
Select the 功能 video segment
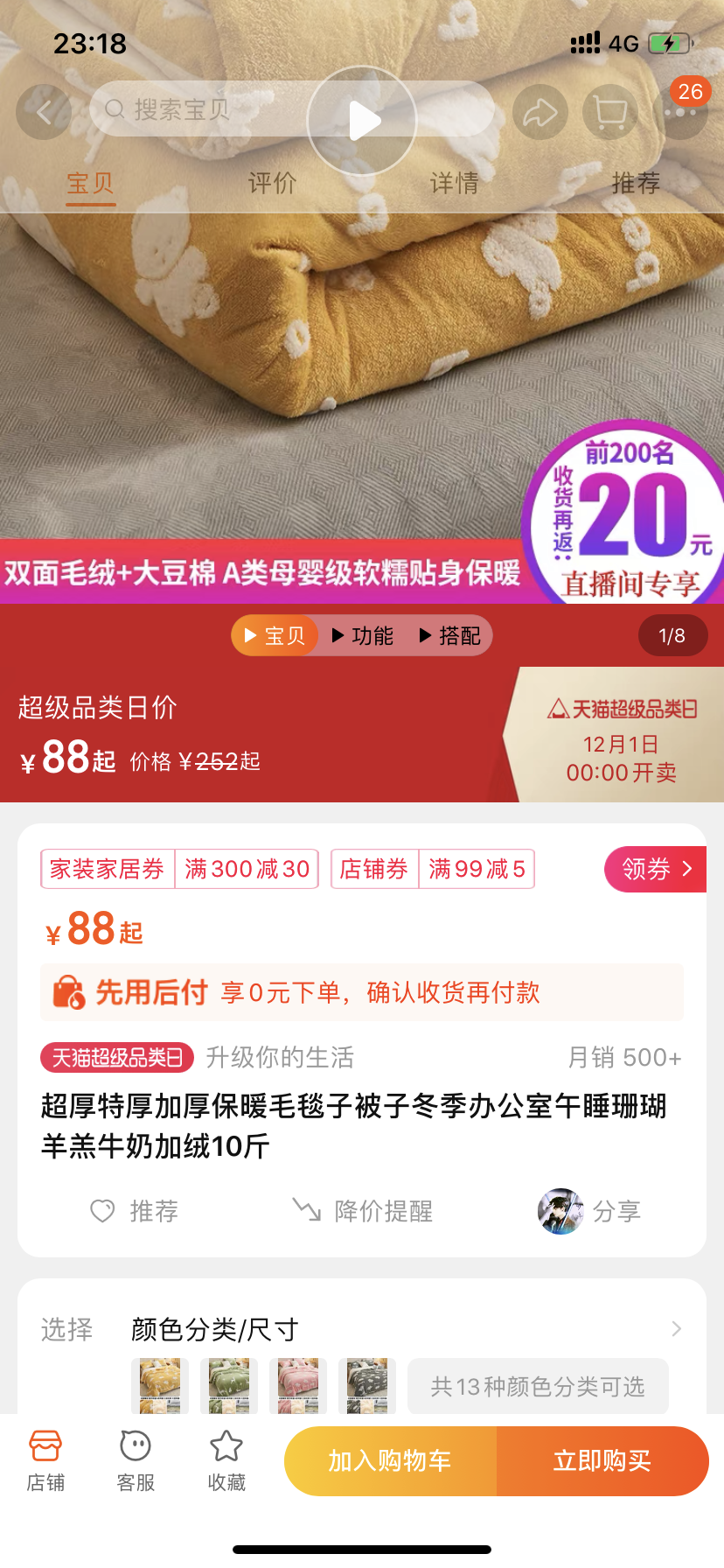(x=362, y=636)
